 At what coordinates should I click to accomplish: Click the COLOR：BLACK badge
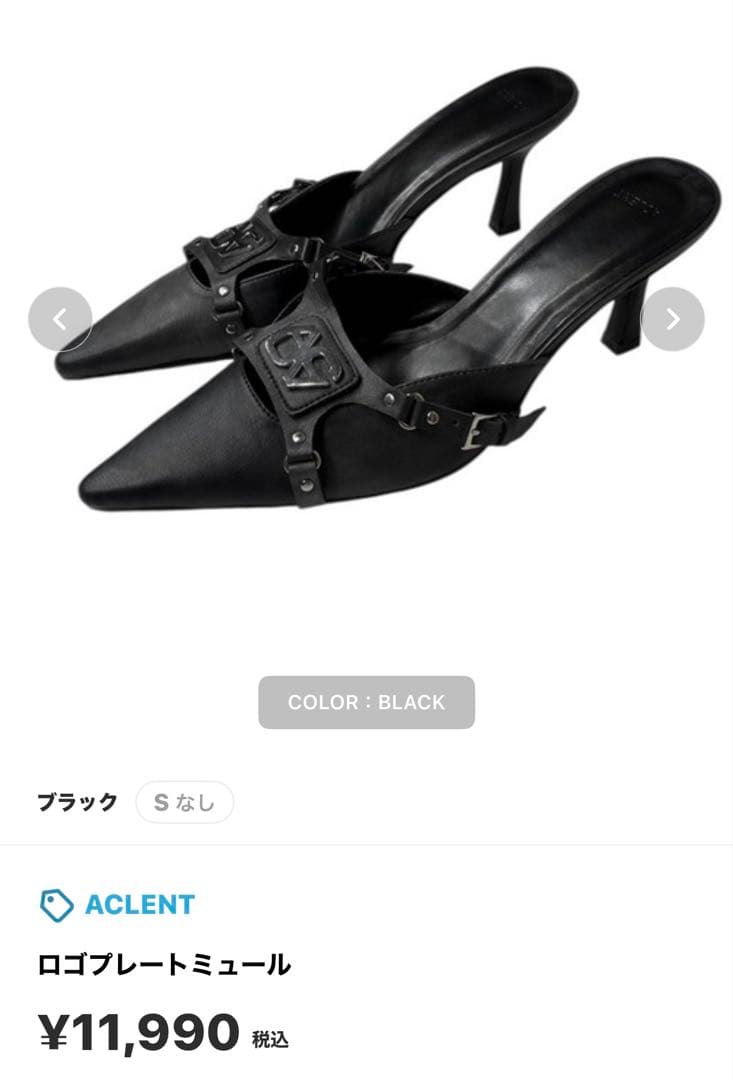366,702
